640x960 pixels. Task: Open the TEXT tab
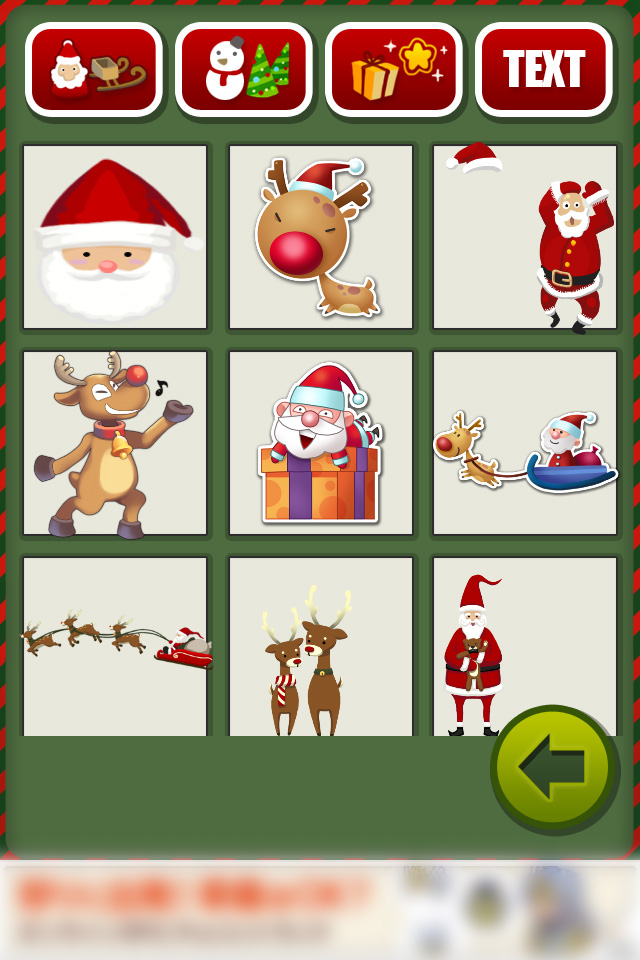pos(544,70)
